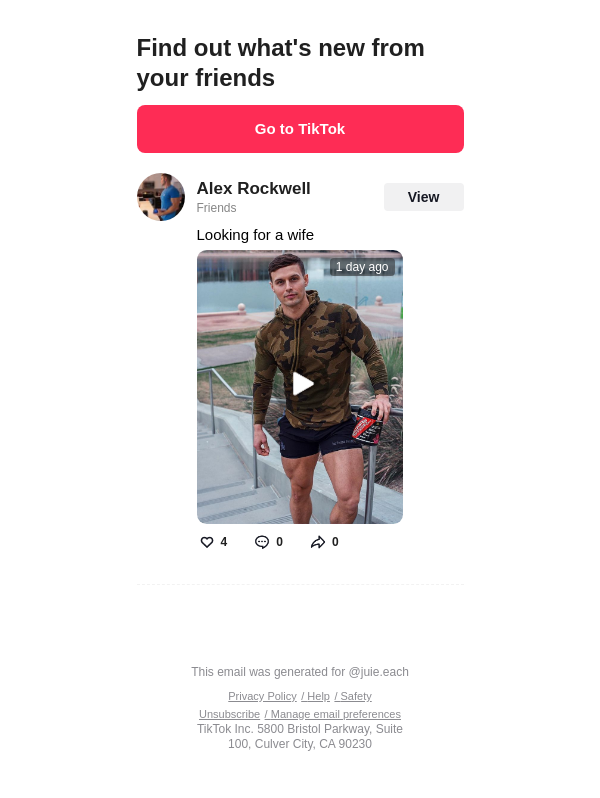Unsubscribe from these emails
Image resolution: width=600 pixels, height=798 pixels.
(229, 714)
